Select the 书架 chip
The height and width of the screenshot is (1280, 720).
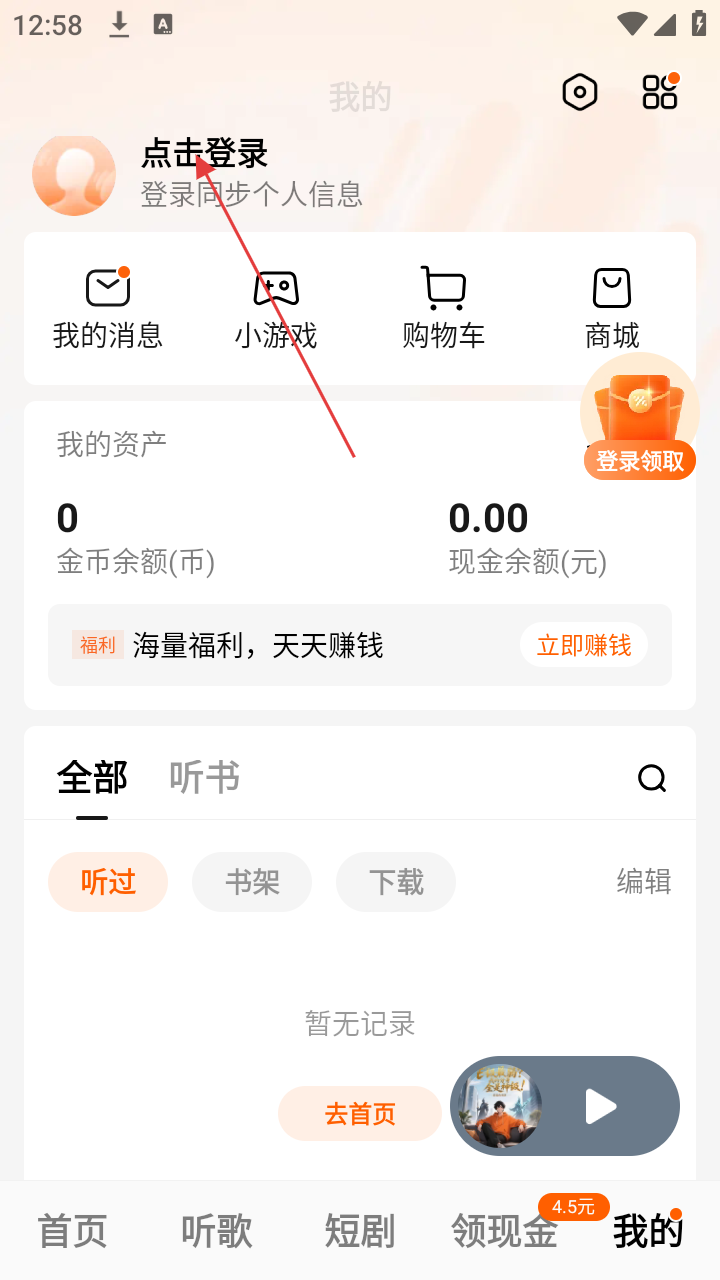click(252, 882)
